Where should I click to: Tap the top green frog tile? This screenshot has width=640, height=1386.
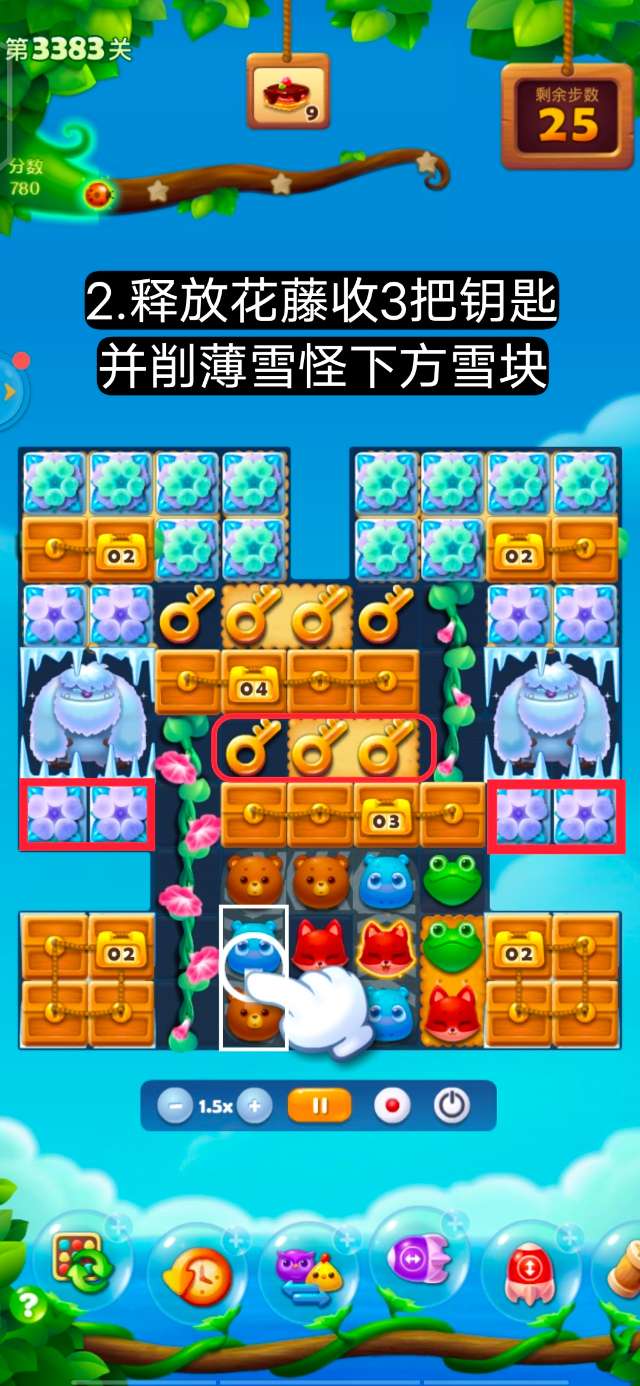coord(451,878)
